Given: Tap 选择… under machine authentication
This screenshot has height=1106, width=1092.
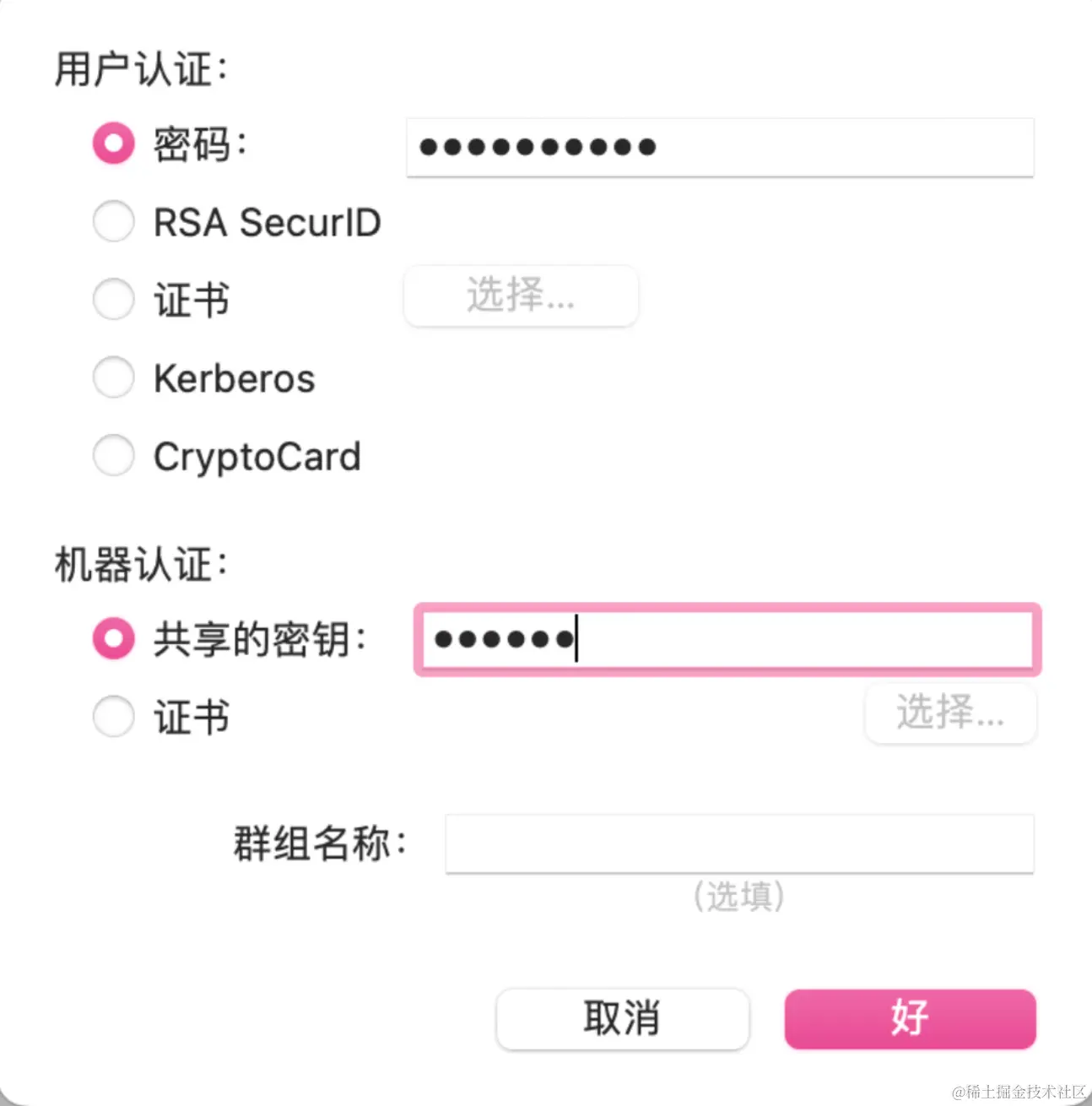Looking at the screenshot, I should pyautogui.click(x=949, y=713).
